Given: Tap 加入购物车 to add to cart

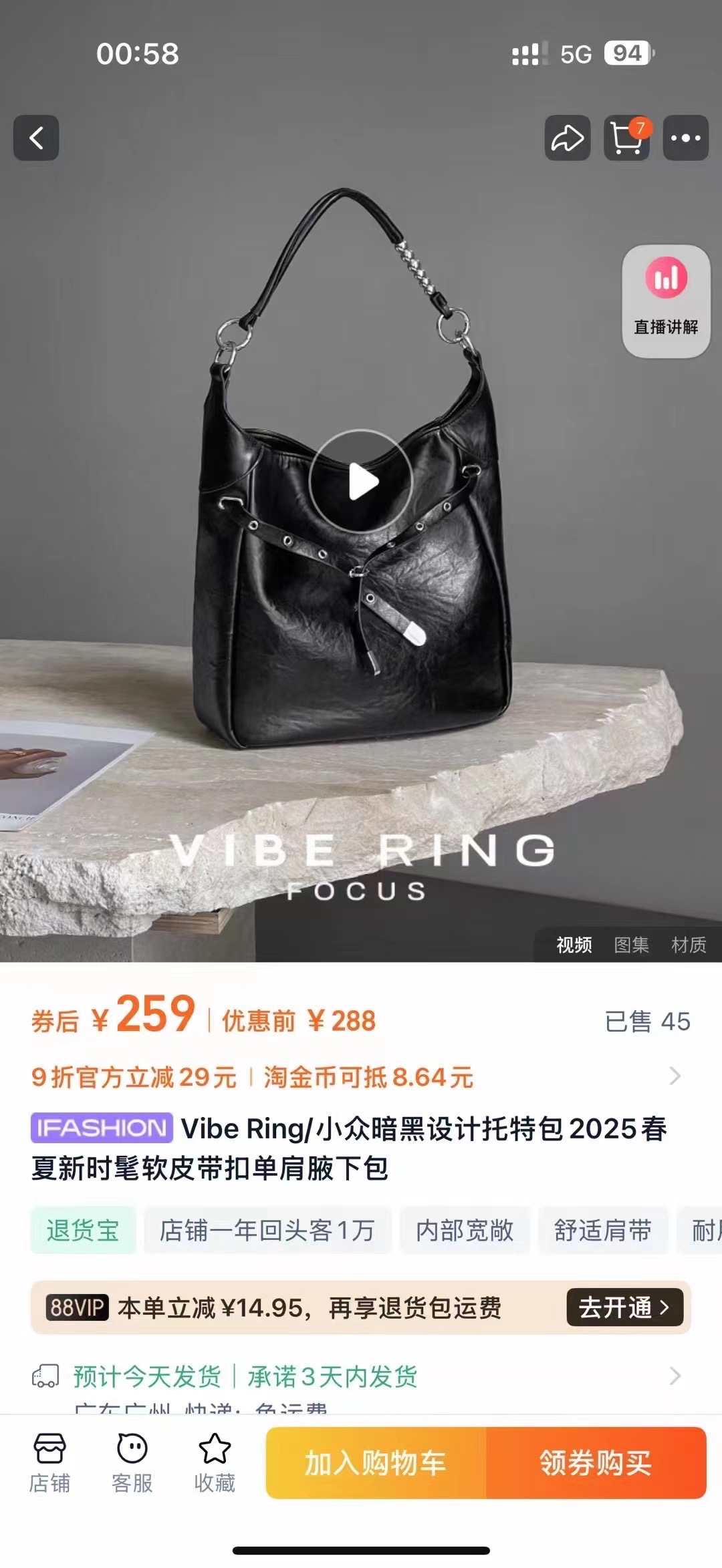Looking at the screenshot, I should (x=376, y=1463).
